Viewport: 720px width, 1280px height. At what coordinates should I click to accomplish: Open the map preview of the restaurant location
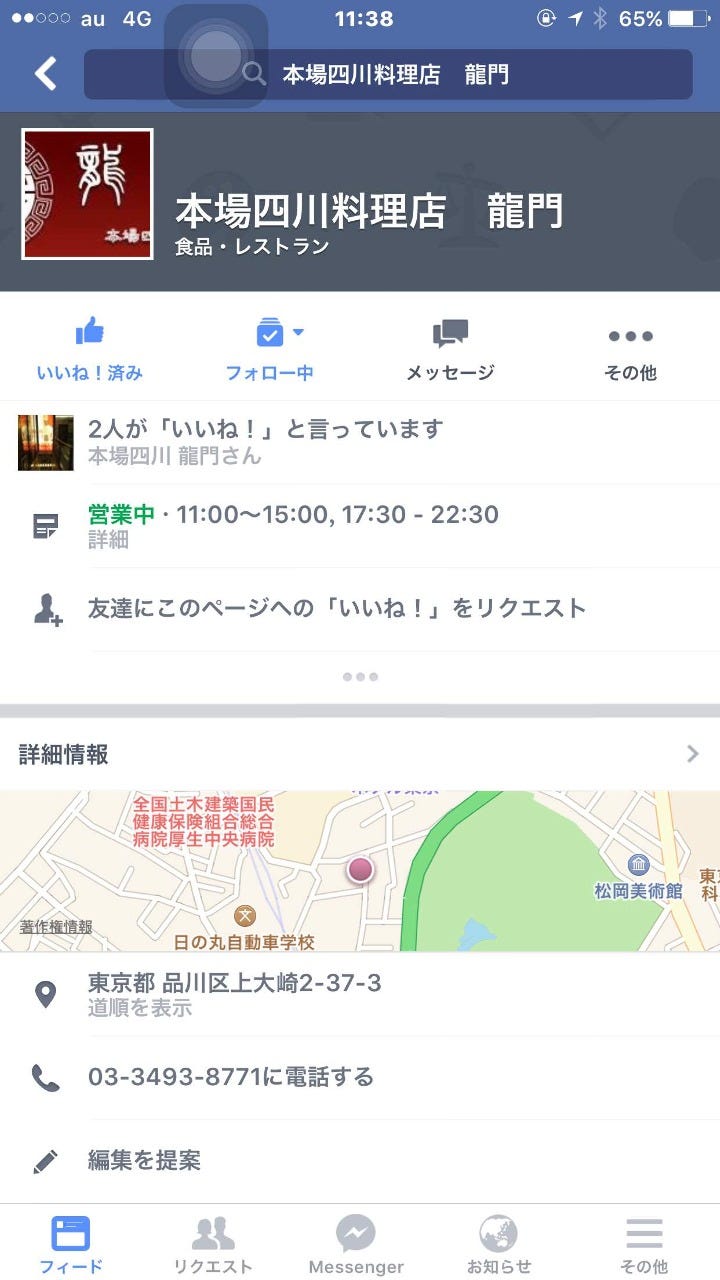point(360,870)
